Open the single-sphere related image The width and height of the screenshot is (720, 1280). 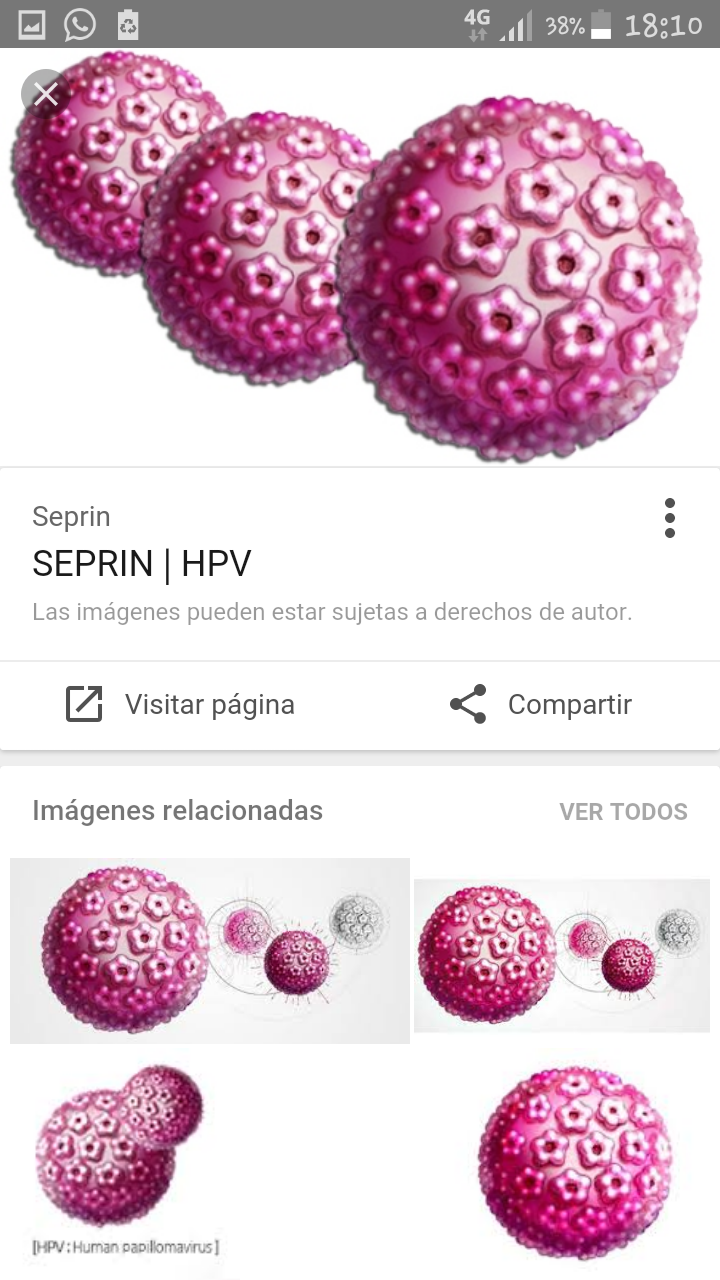point(575,1160)
